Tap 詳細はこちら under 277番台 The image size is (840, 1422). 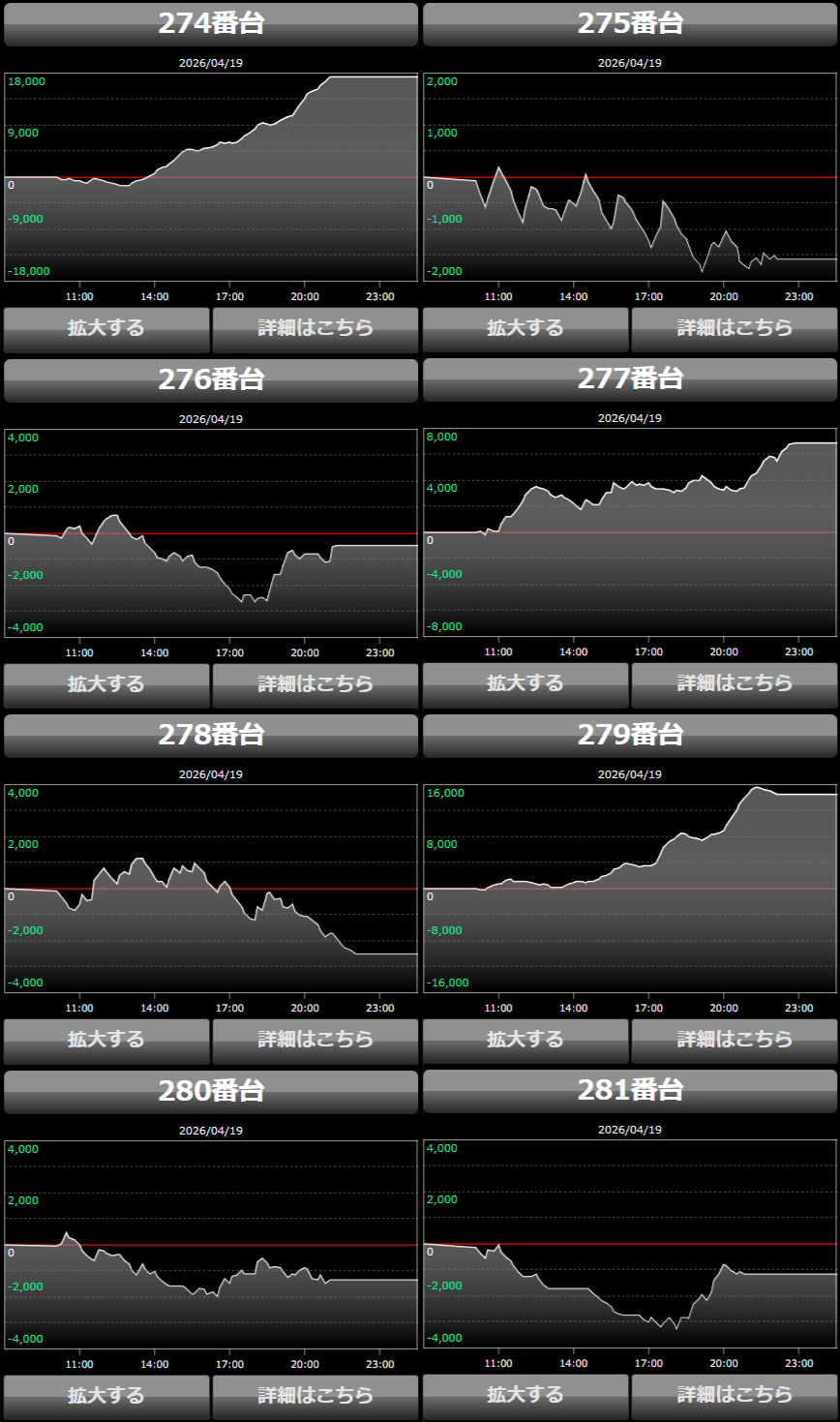tap(735, 684)
